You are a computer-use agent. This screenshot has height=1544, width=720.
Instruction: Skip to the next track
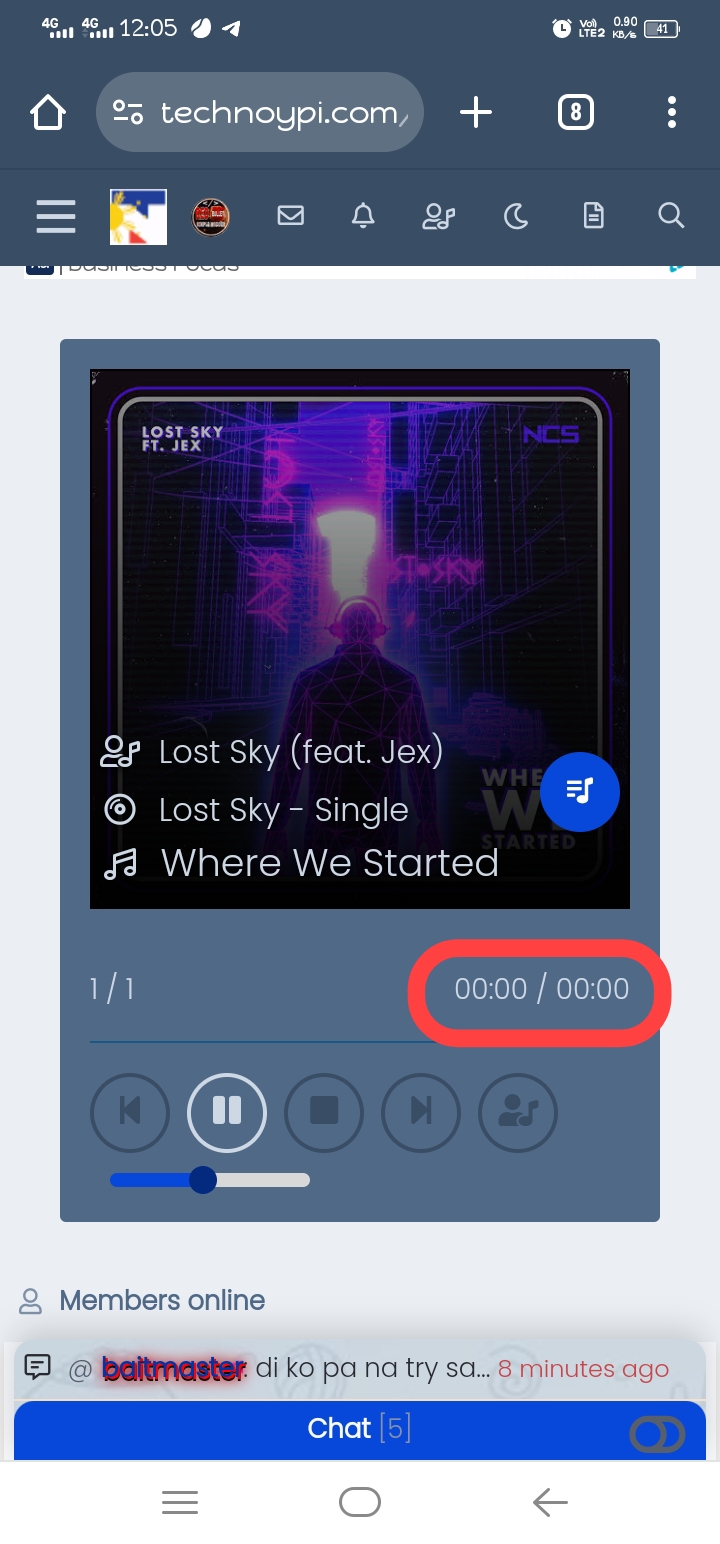coord(421,1111)
